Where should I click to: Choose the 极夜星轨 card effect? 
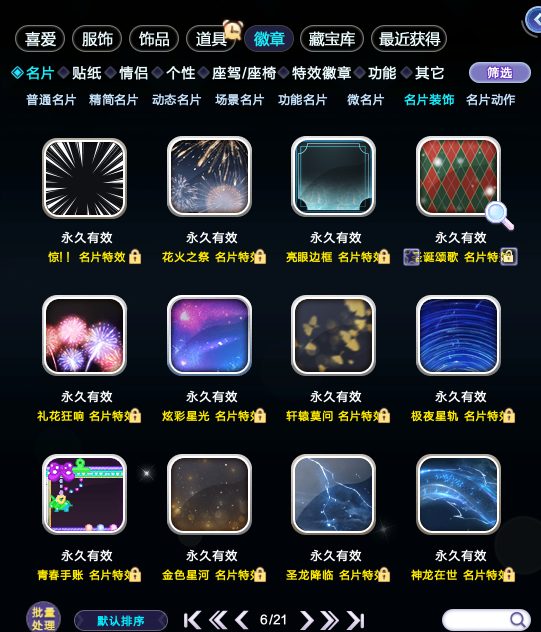459,335
